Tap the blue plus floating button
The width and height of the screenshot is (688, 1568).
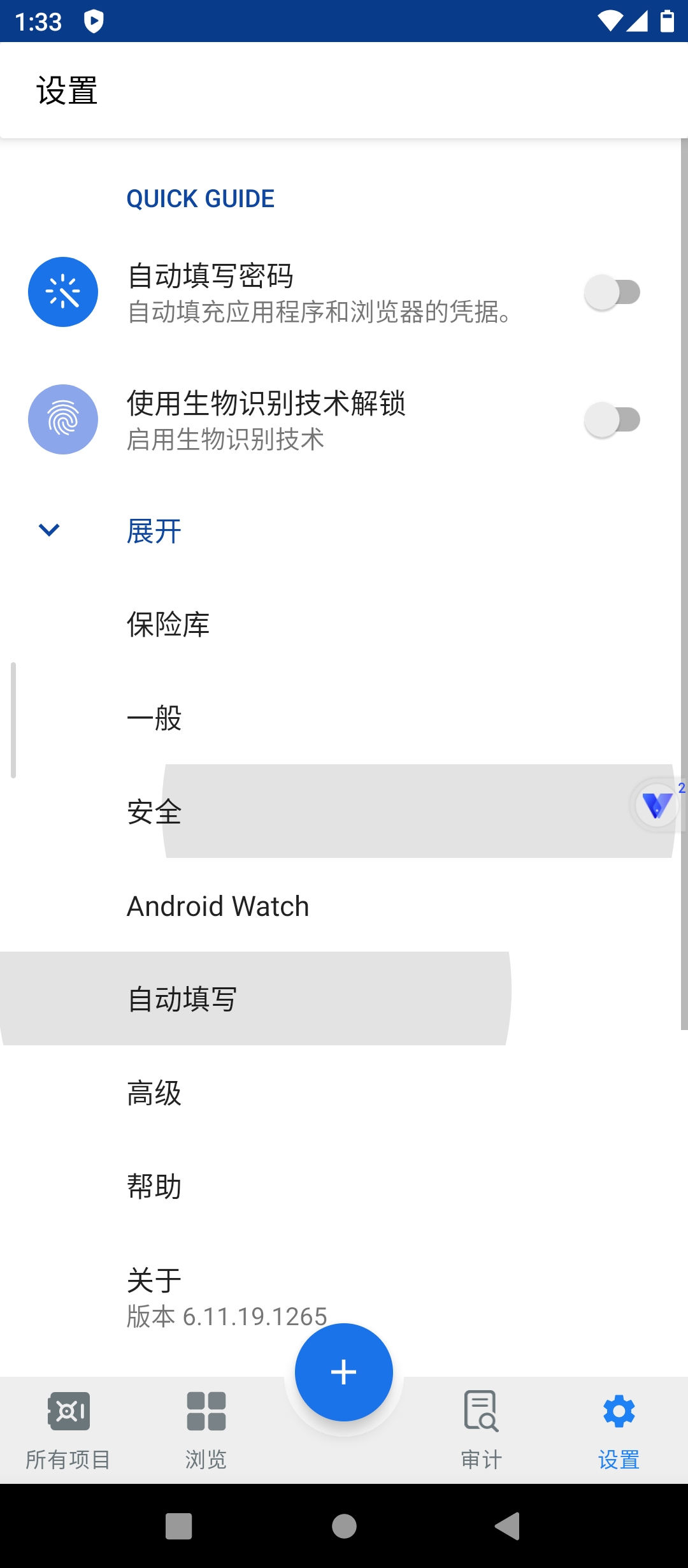click(343, 1372)
